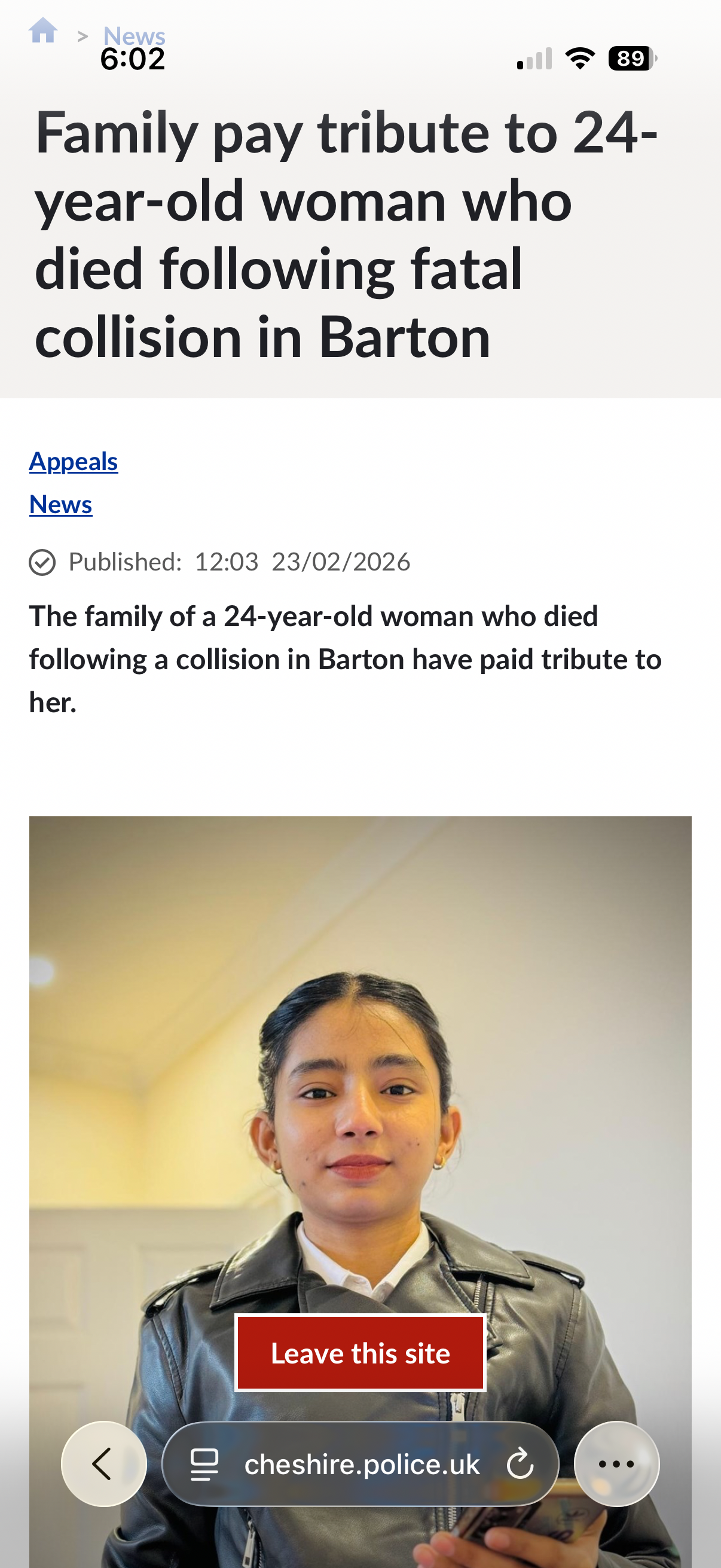Open the Appeals category link
The width and height of the screenshot is (721, 1568).
(x=74, y=462)
